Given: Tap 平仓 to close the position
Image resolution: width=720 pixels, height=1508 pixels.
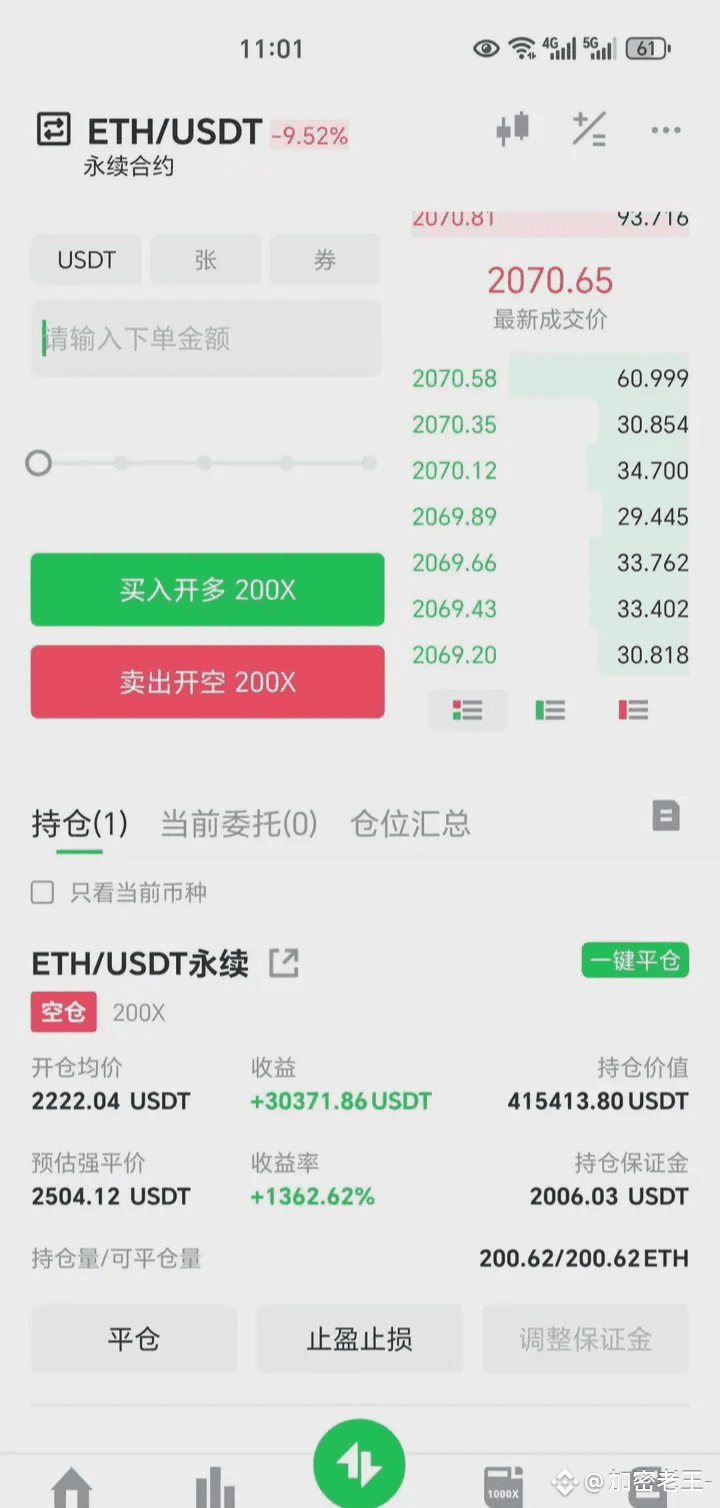Looking at the screenshot, I should coord(134,1338).
